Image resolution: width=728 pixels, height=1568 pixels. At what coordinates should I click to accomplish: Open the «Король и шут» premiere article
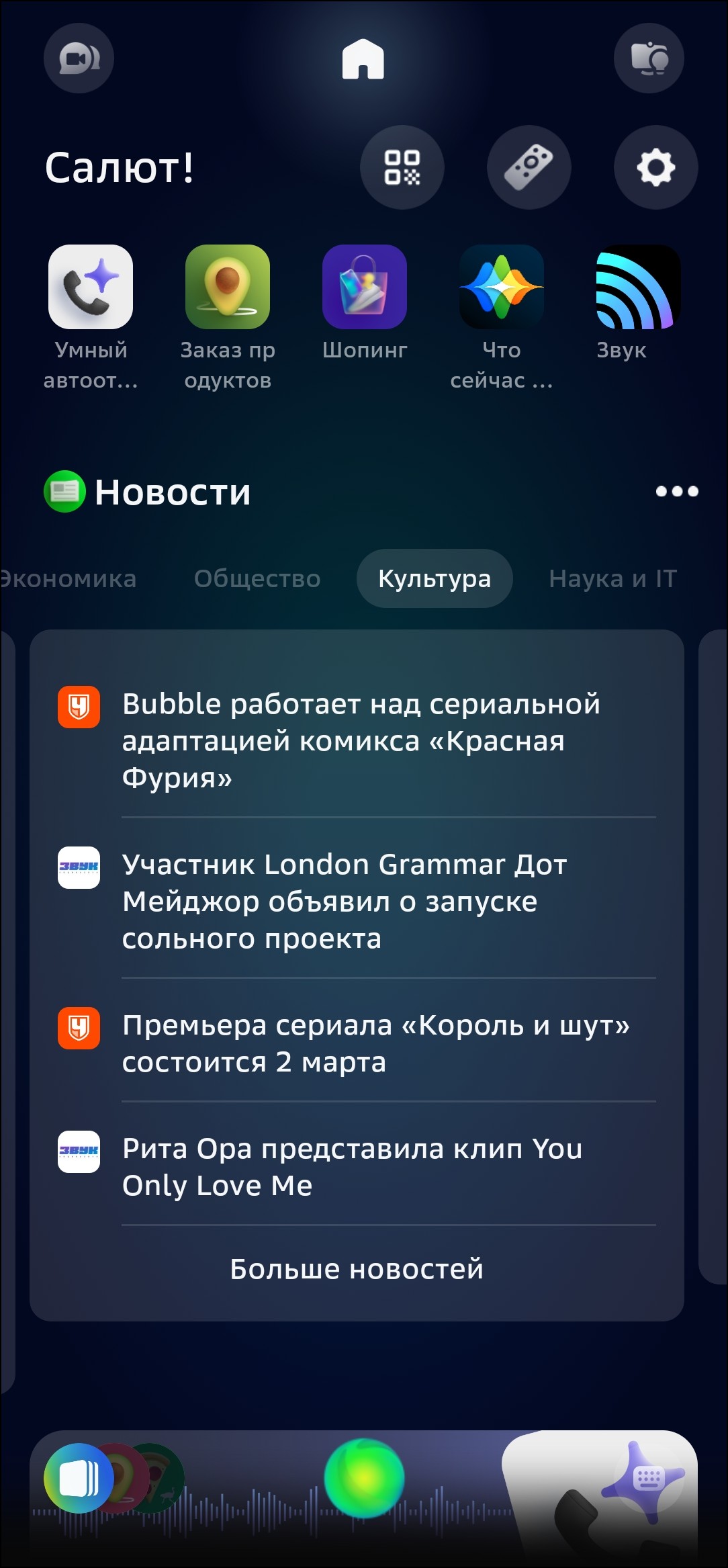(x=376, y=1043)
